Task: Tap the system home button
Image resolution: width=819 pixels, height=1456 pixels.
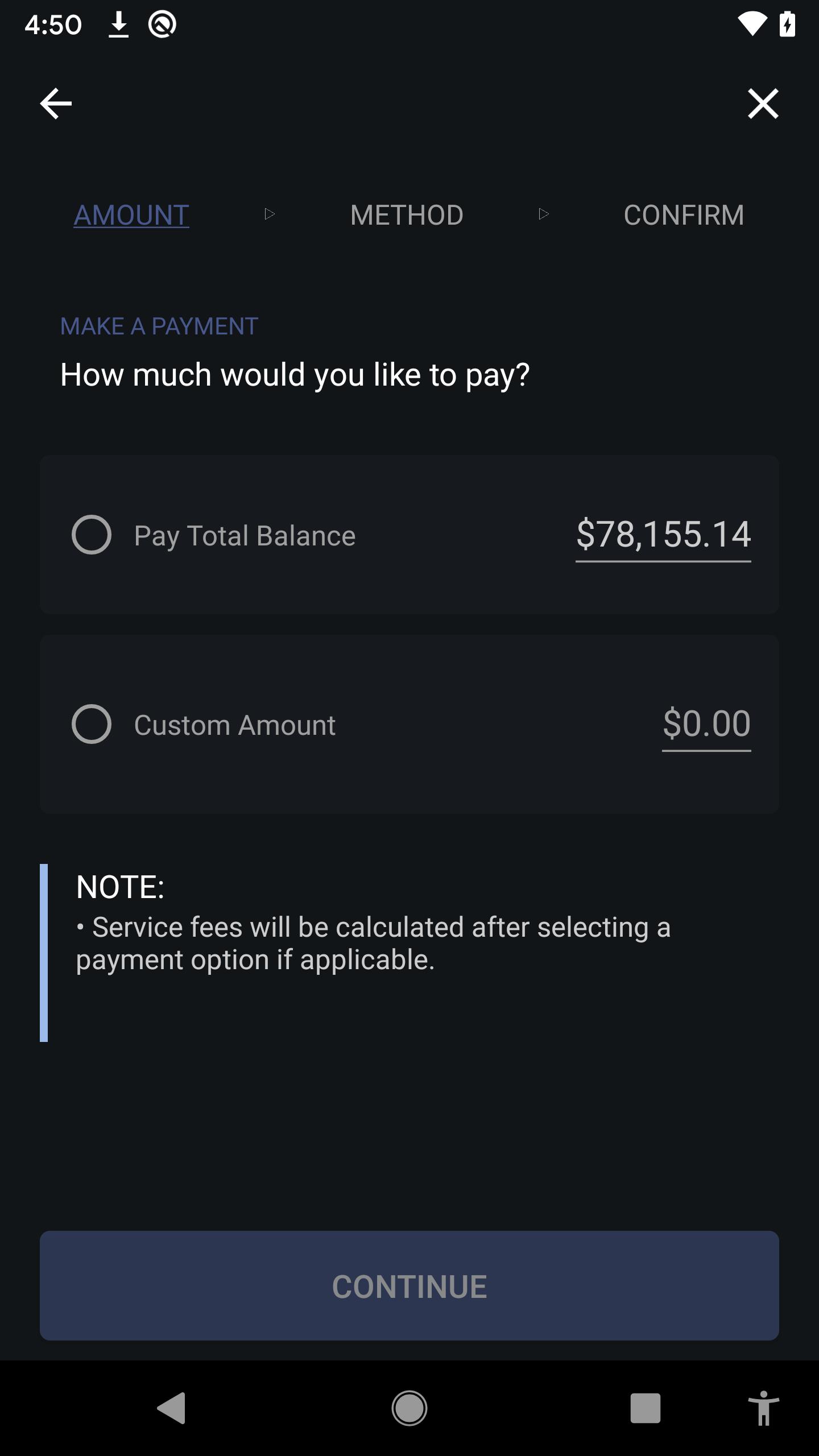Action: pos(409,1408)
